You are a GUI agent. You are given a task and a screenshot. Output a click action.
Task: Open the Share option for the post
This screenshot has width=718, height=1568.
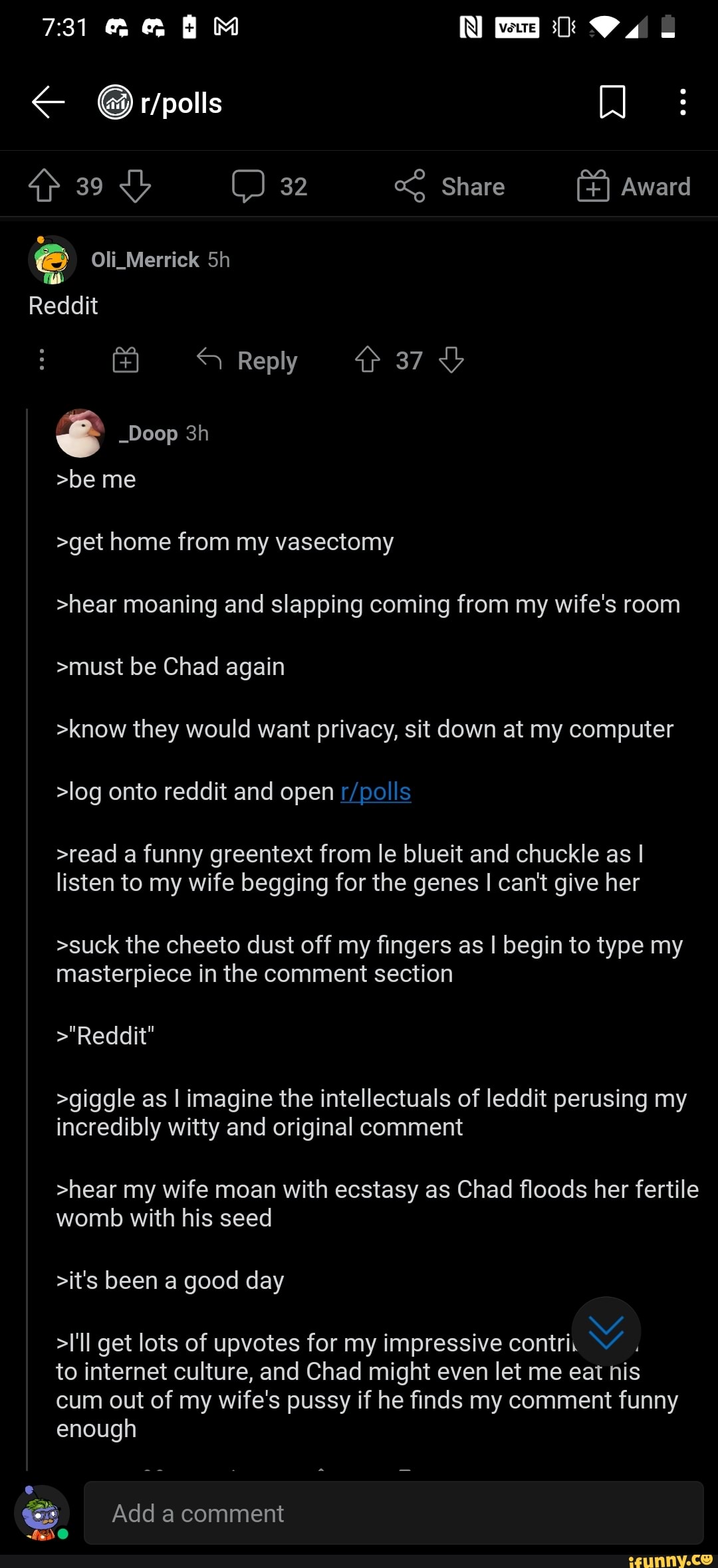tap(449, 186)
